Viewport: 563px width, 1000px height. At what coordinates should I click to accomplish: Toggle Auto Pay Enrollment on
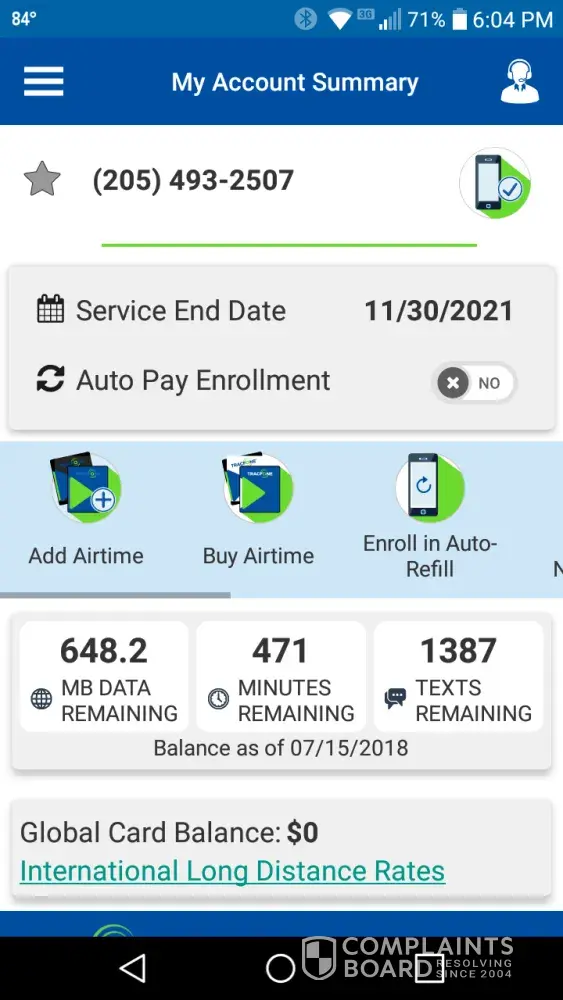click(x=474, y=383)
